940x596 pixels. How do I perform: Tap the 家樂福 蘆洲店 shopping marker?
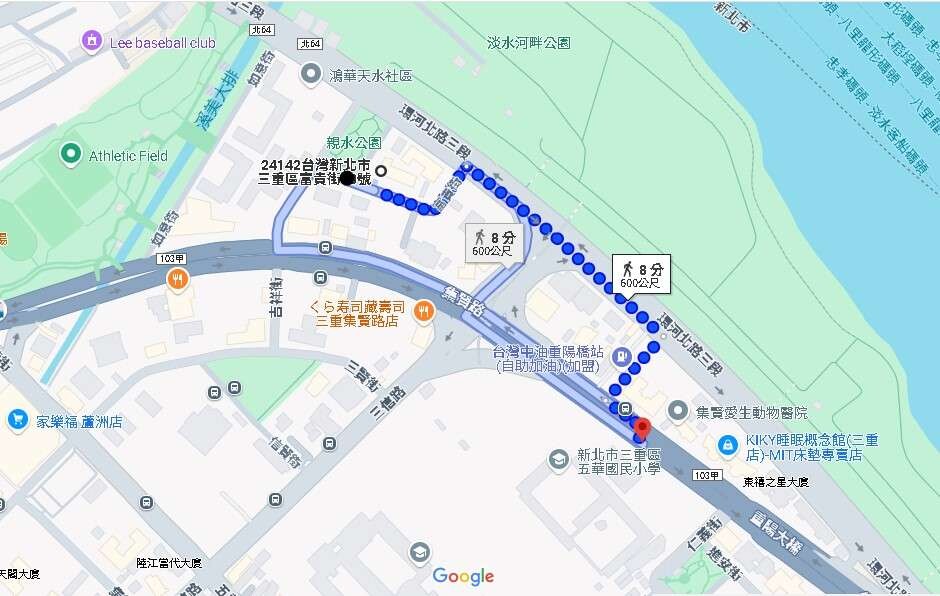(x=17, y=421)
